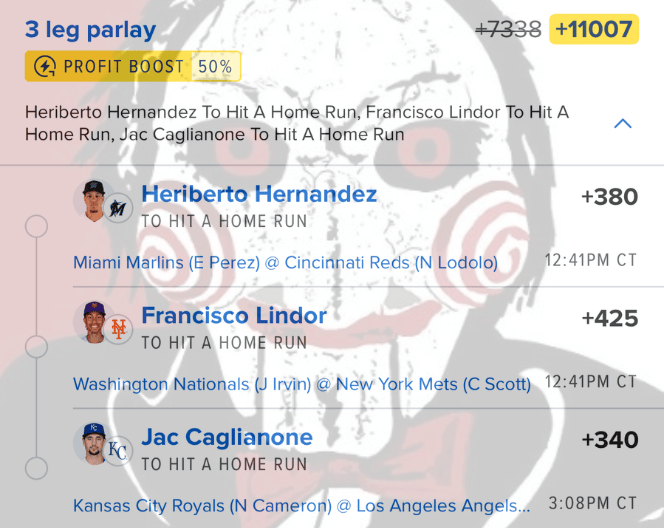Open Jac Caglianone player link
The height and width of the screenshot is (528, 664).
[227, 437]
